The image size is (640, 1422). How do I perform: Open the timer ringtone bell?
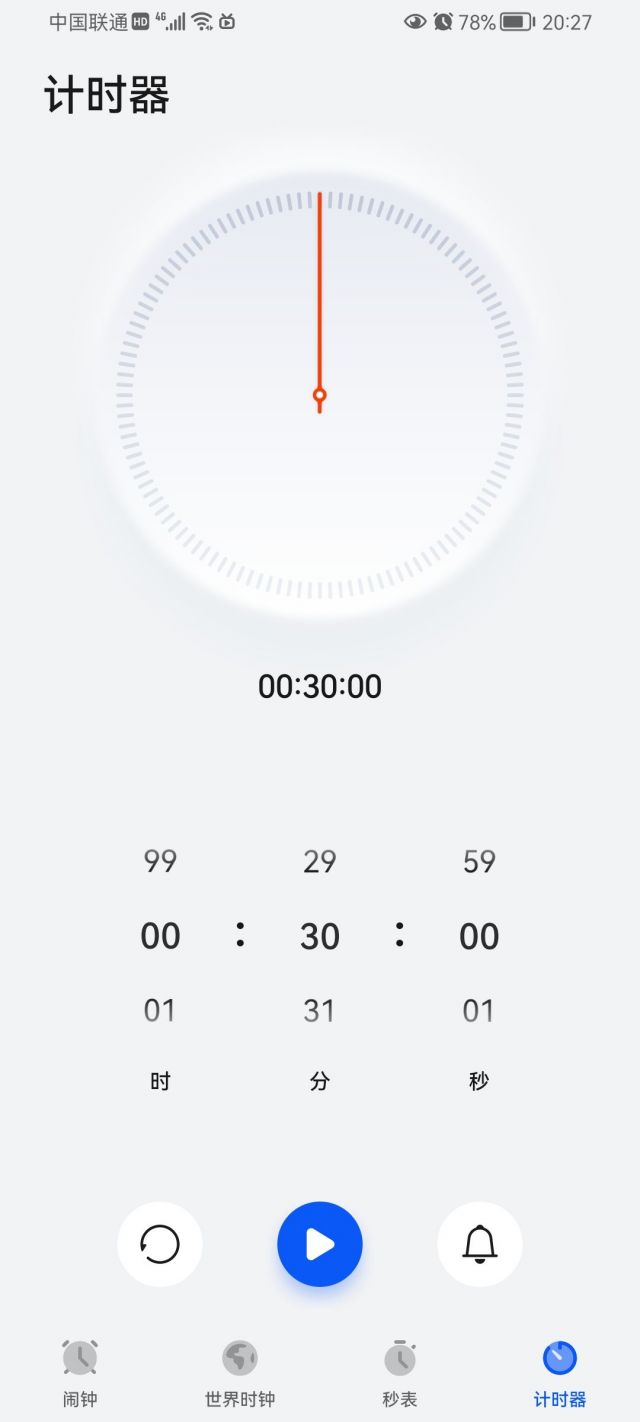tap(480, 1244)
